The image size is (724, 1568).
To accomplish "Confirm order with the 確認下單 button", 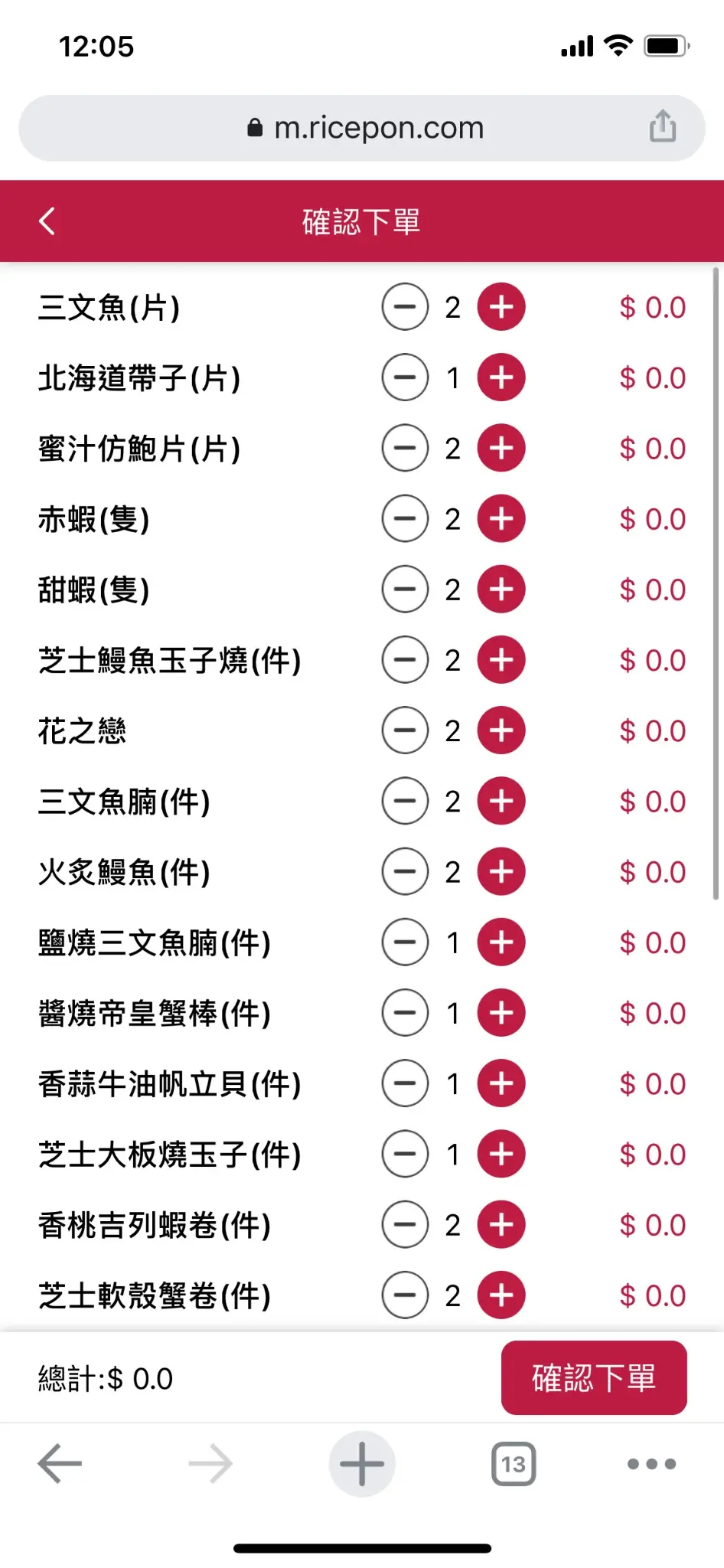I will (594, 1378).
